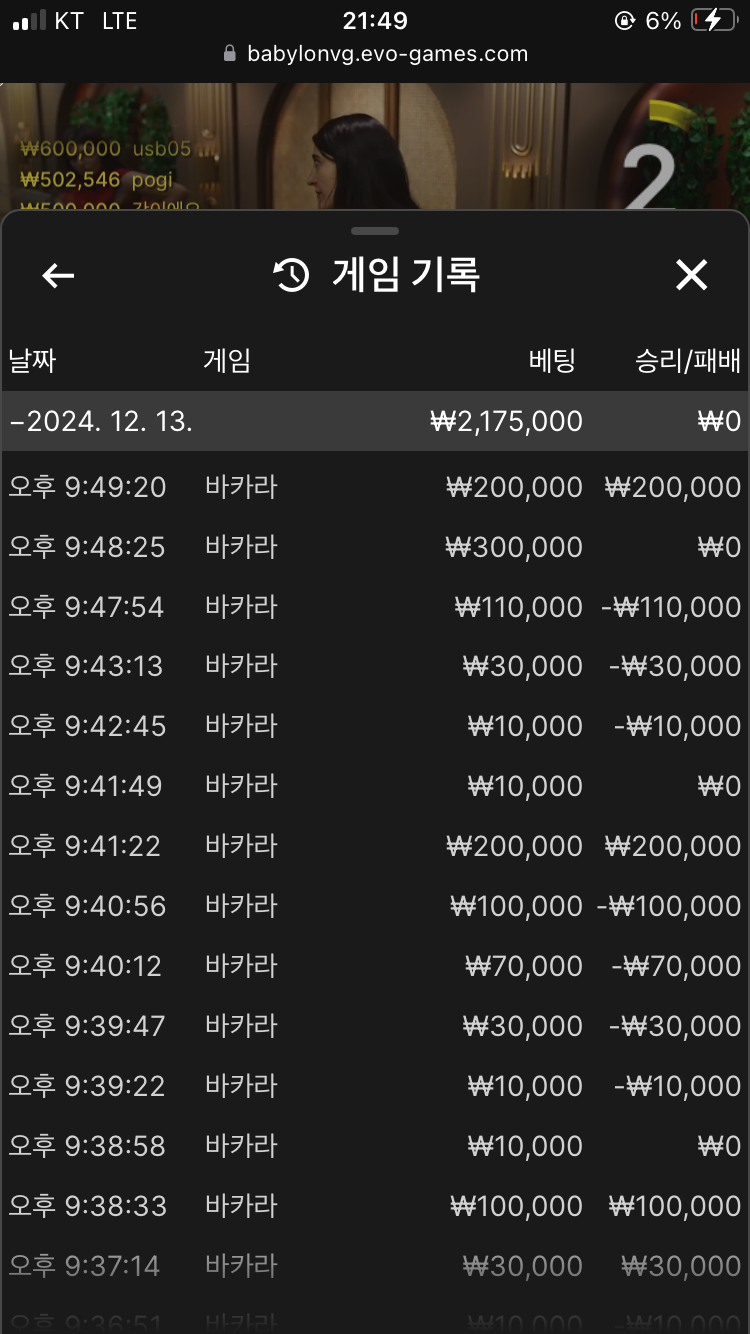Select the 9:38:33 baccarat entry
750x1334 pixels.
tap(375, 1206)
